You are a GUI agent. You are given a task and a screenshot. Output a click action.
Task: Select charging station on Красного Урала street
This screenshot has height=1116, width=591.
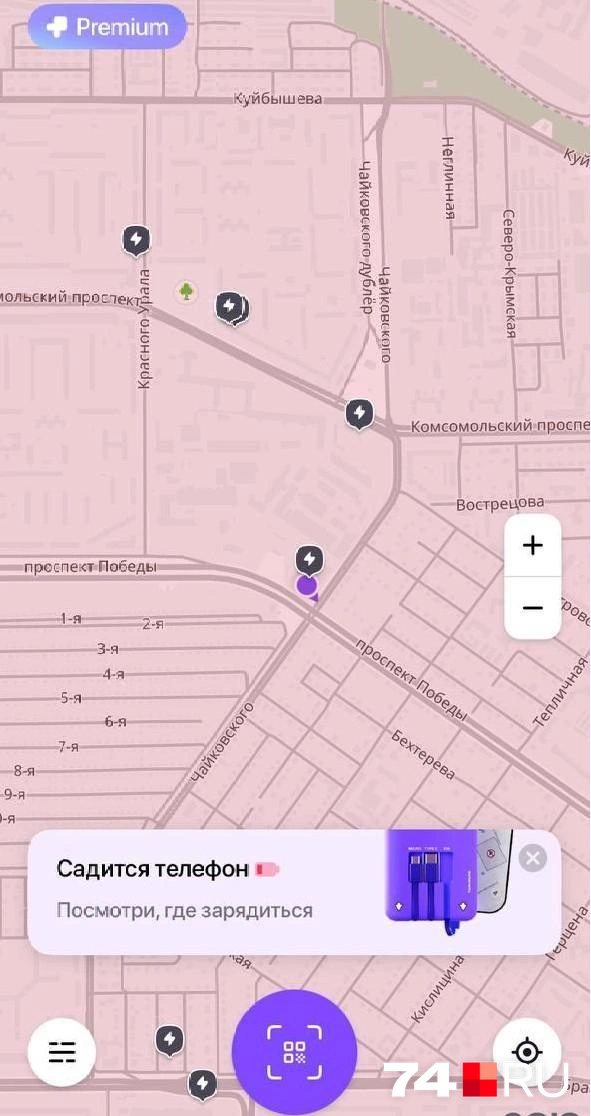[136, 241]
